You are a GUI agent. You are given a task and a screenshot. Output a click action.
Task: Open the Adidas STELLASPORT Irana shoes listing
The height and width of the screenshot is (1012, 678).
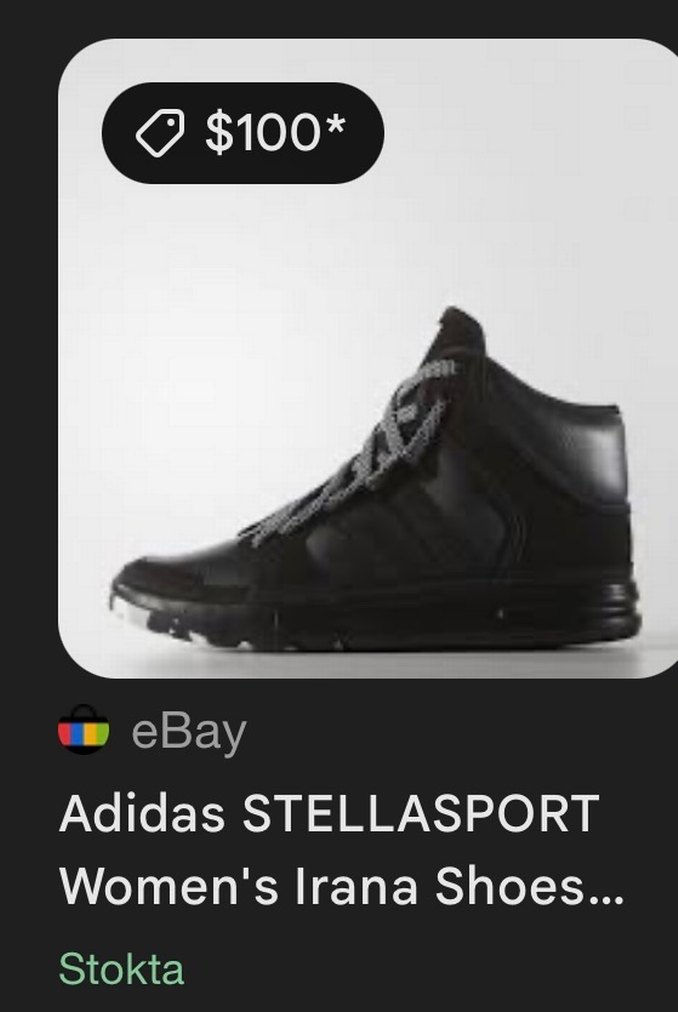(340, 850)
